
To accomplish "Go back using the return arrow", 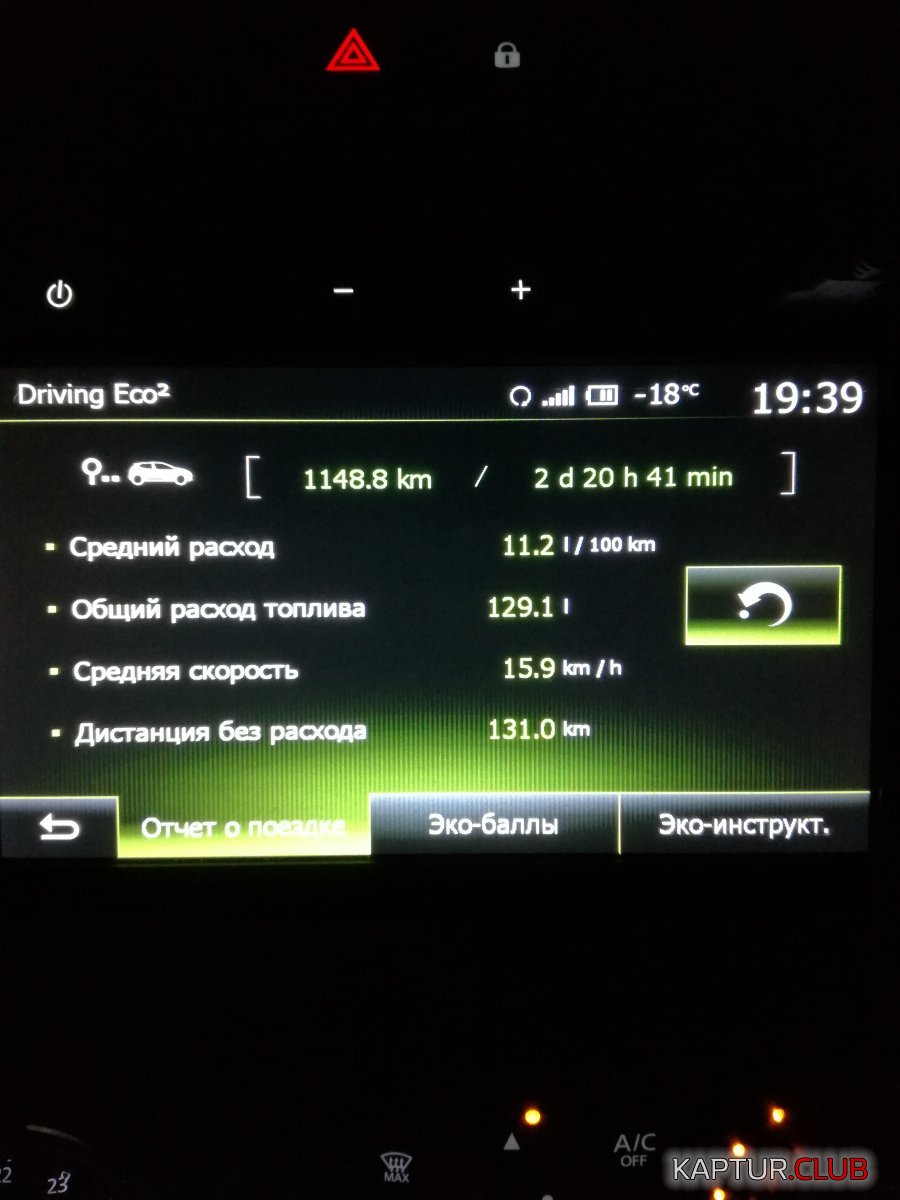I will (58, 828).
